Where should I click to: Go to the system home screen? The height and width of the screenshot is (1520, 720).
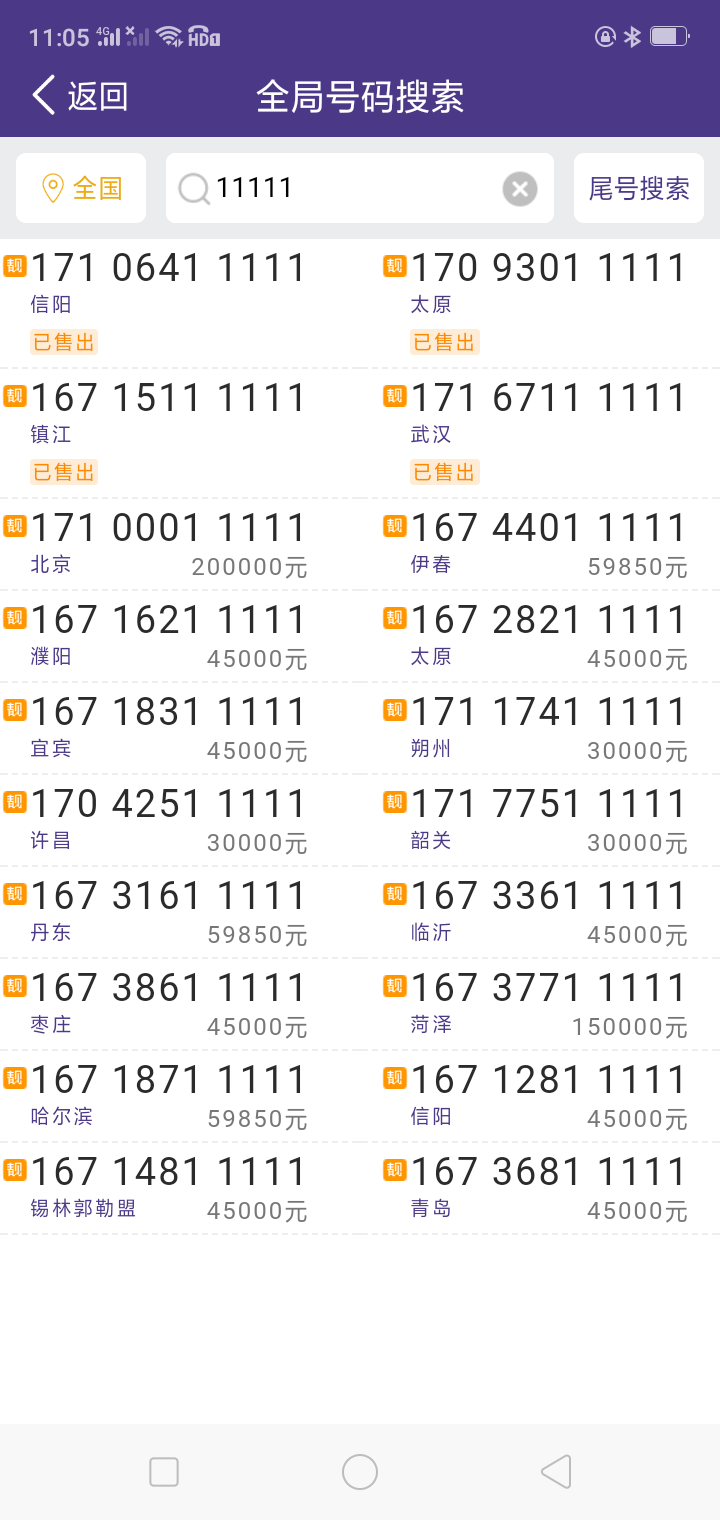(x=360, y=1472)
